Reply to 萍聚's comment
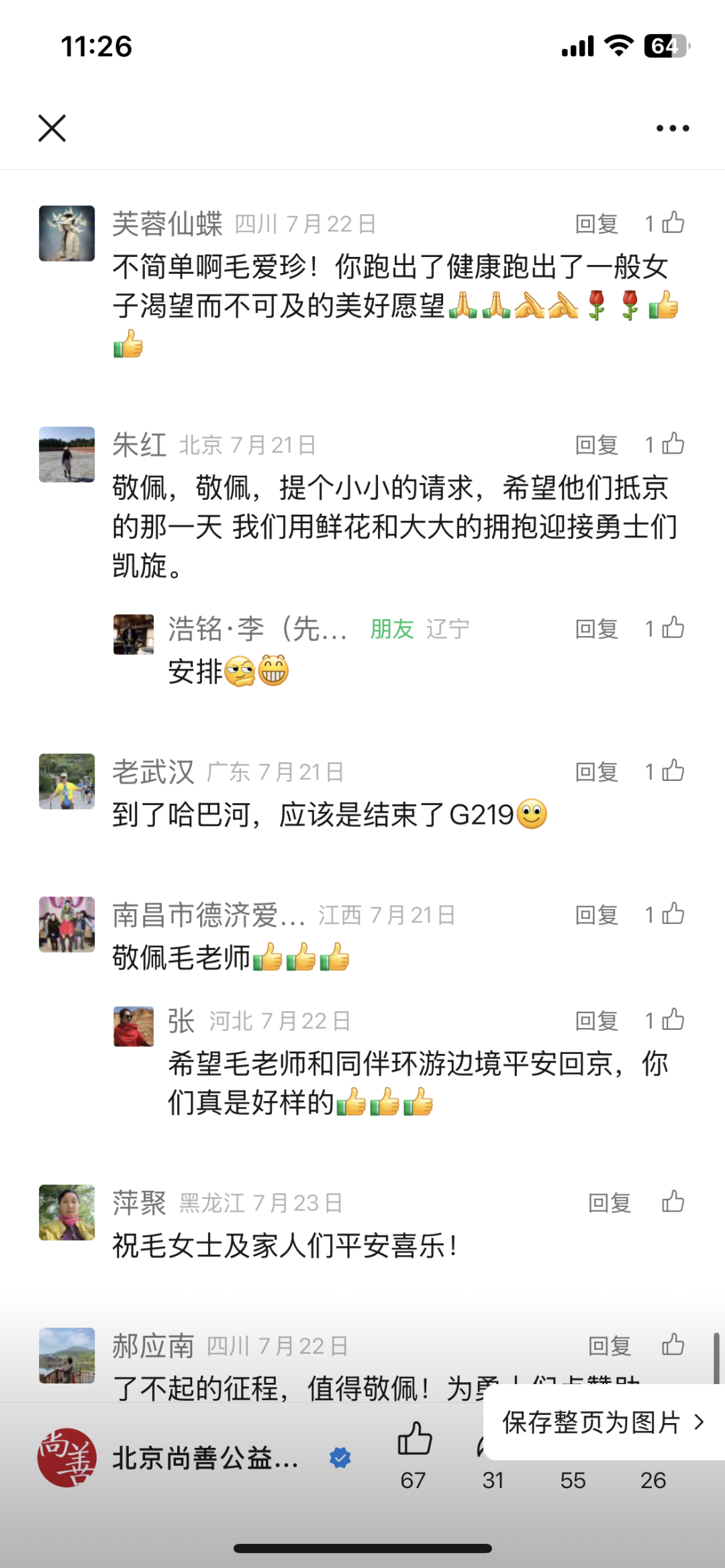This screenshot has height=1568, width=725. pyautogui.click(x=609, y=1203)
